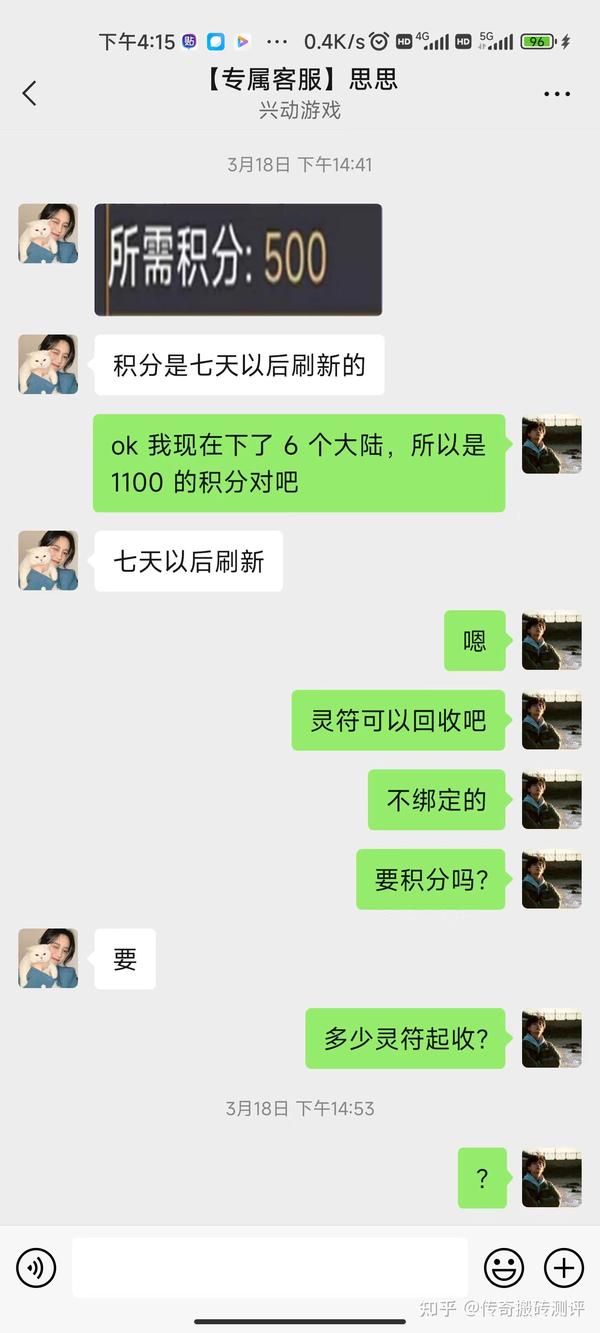
Task: Go back from the chat
Action: (x=29, y=93)
